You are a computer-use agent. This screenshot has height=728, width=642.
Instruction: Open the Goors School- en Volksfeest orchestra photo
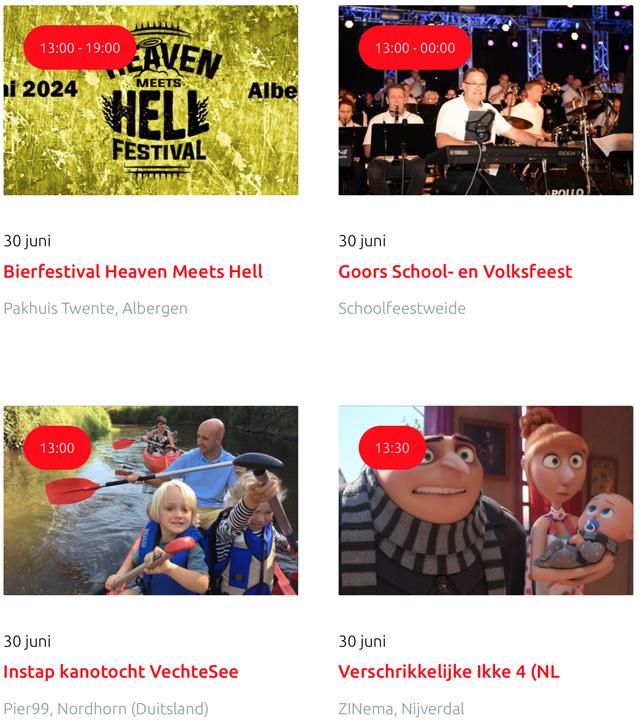tap(486, 100)
